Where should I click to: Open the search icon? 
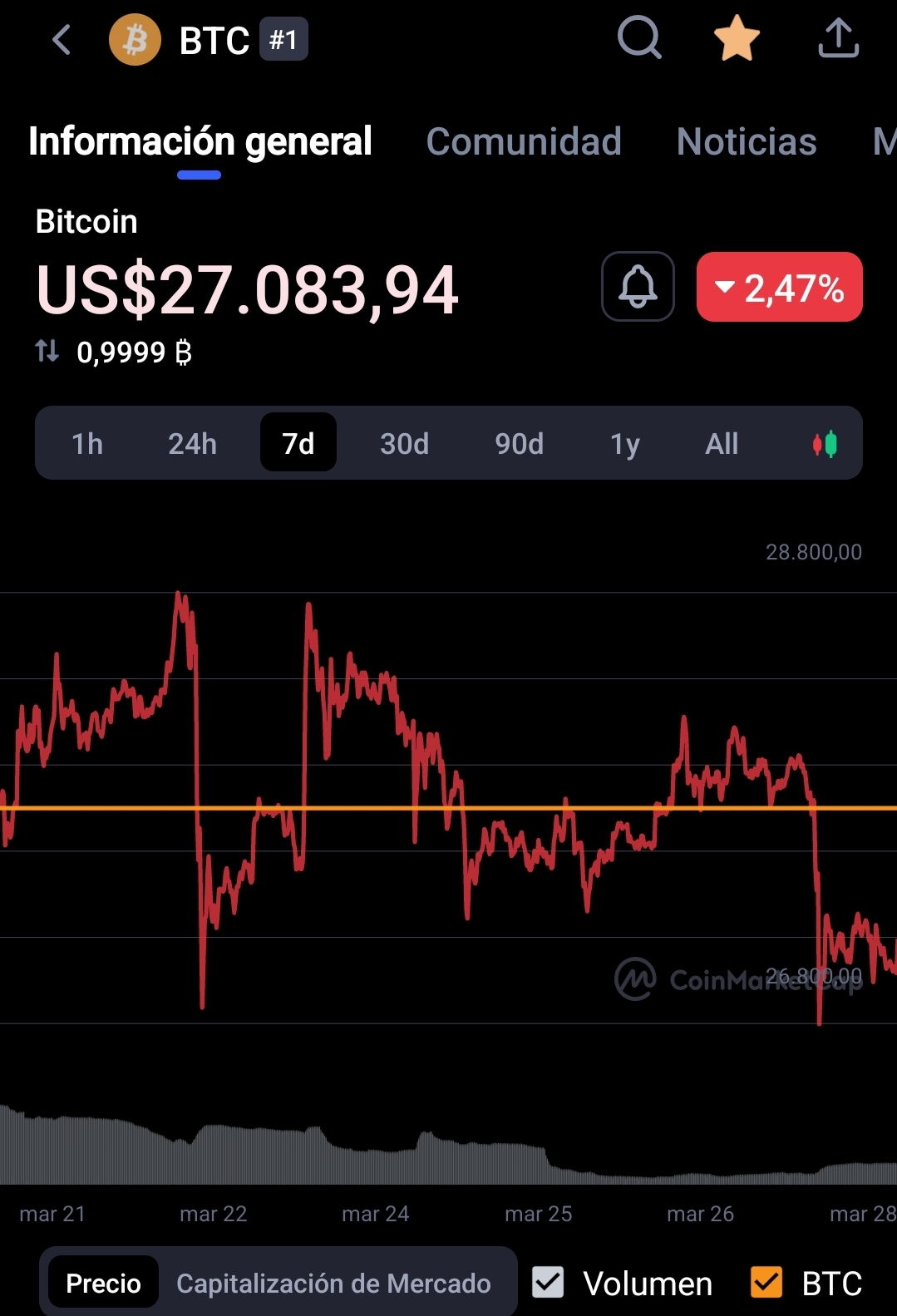[x=638, y=38]
